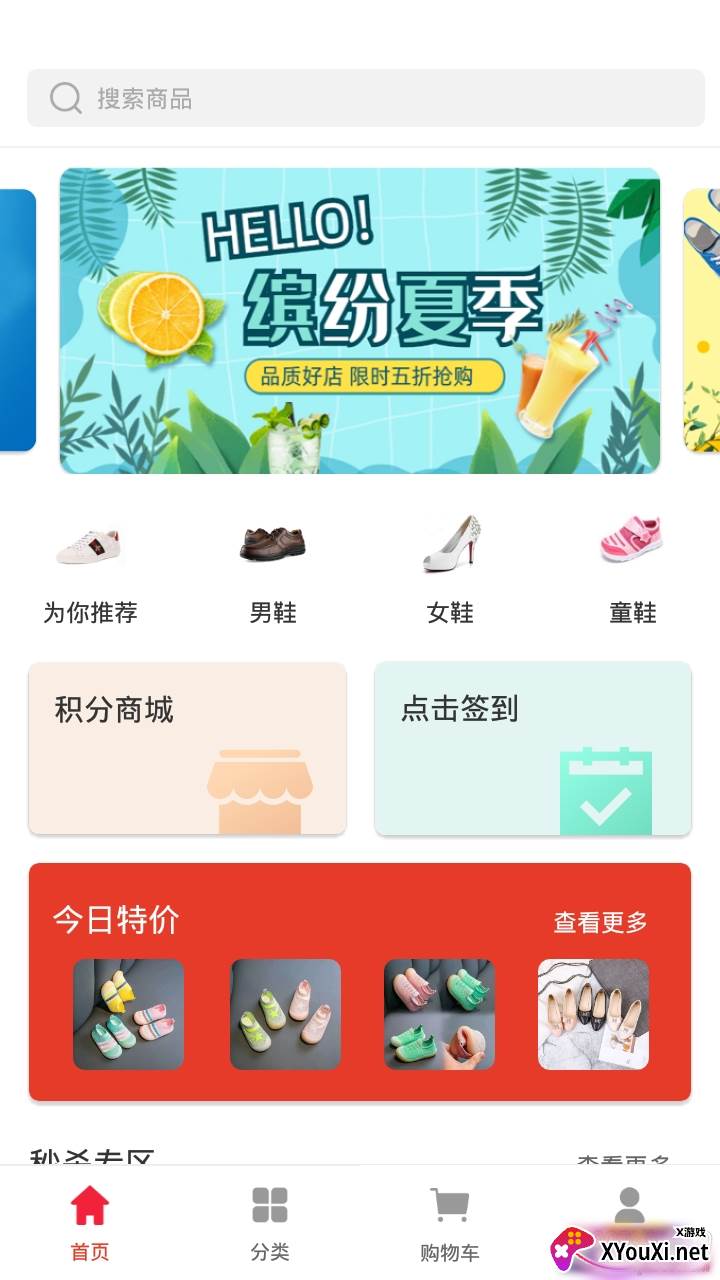Tap the 点击签到 check-in card
720x1280 pixels.
tap(533, 748)
